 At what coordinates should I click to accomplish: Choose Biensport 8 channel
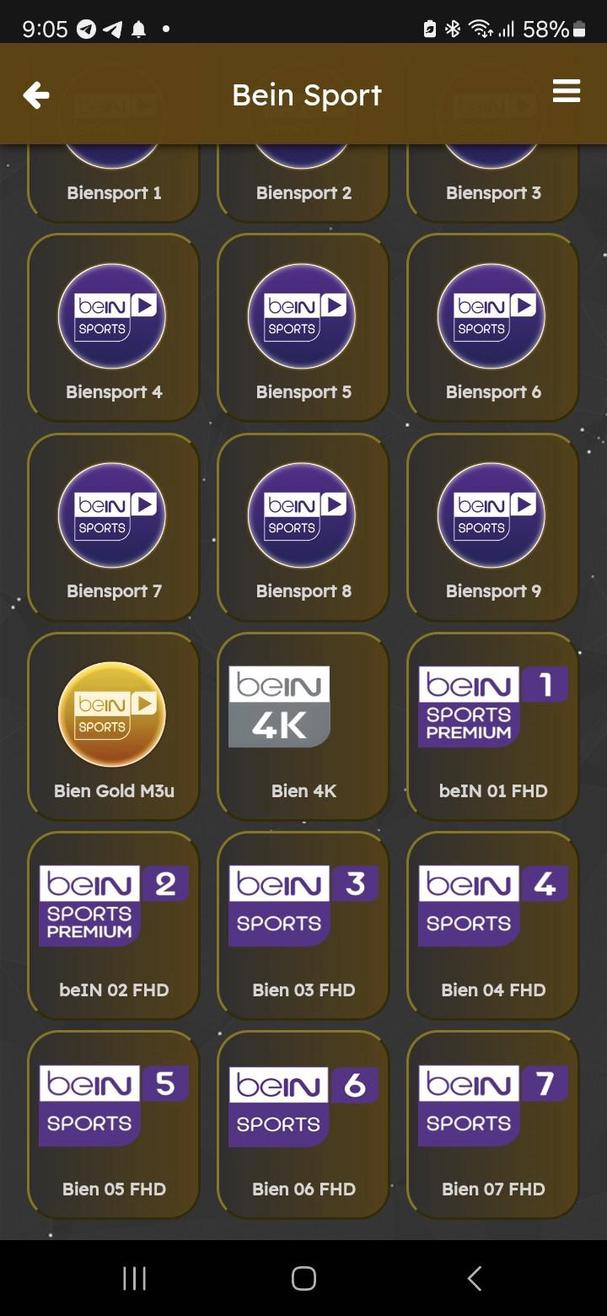tap(303, 527)
